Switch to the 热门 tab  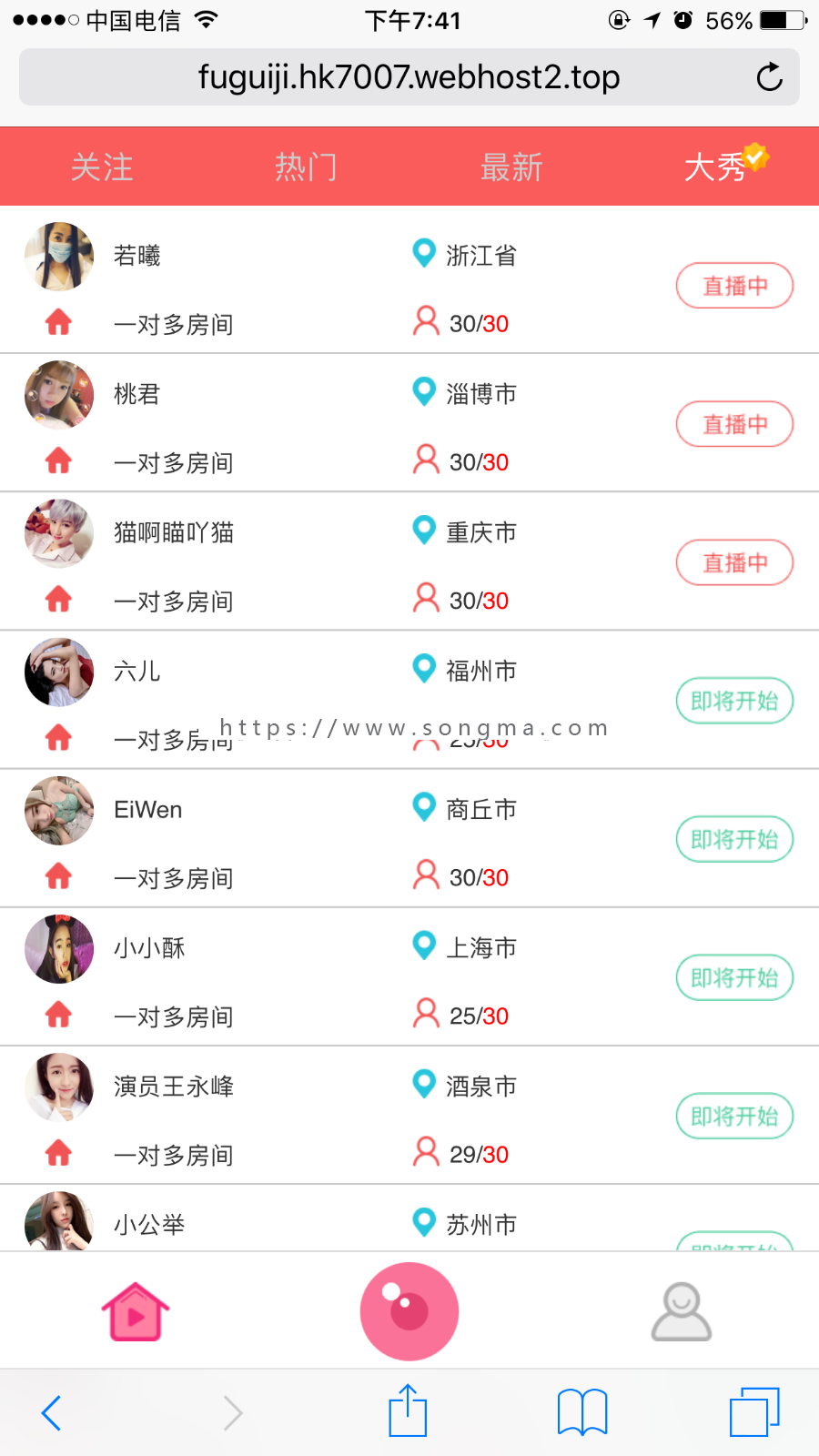coord(307,167)
